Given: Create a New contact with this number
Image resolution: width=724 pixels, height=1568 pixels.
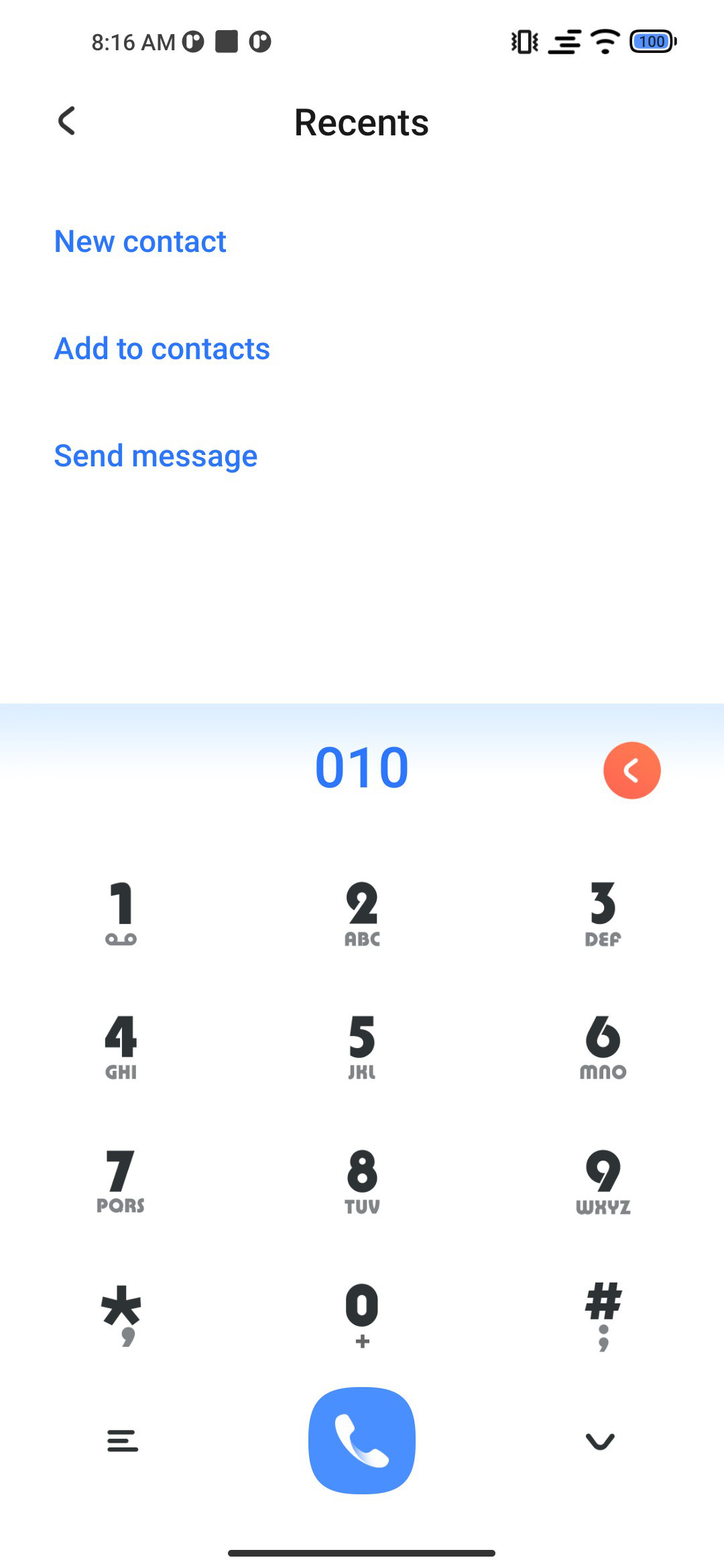Looking at the screenshot, I should coord(140,241).
